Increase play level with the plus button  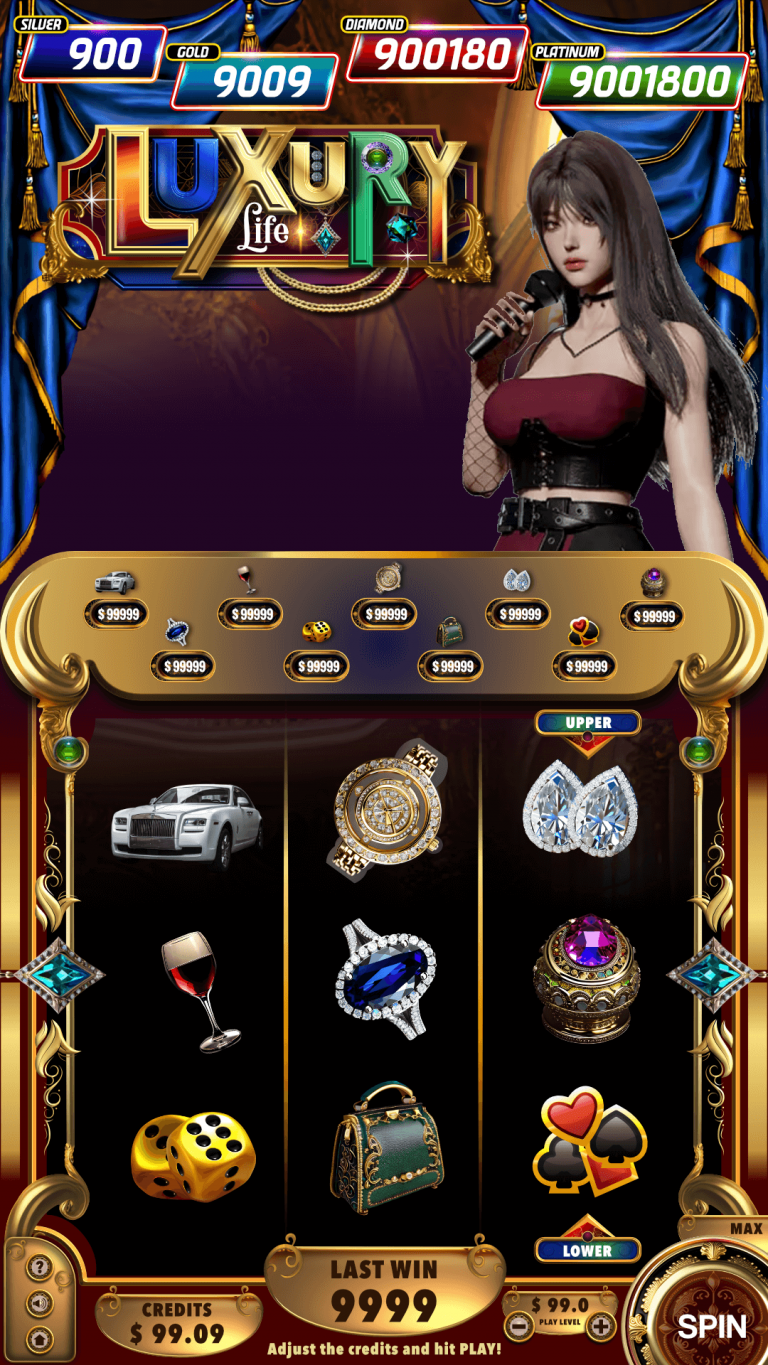tap(600, 1327)
